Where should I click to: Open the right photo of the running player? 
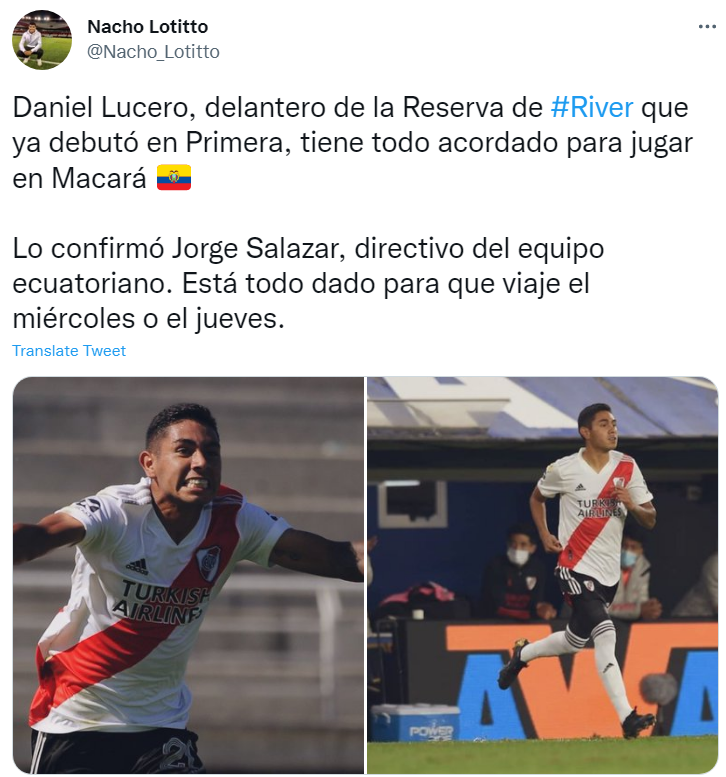542,574
